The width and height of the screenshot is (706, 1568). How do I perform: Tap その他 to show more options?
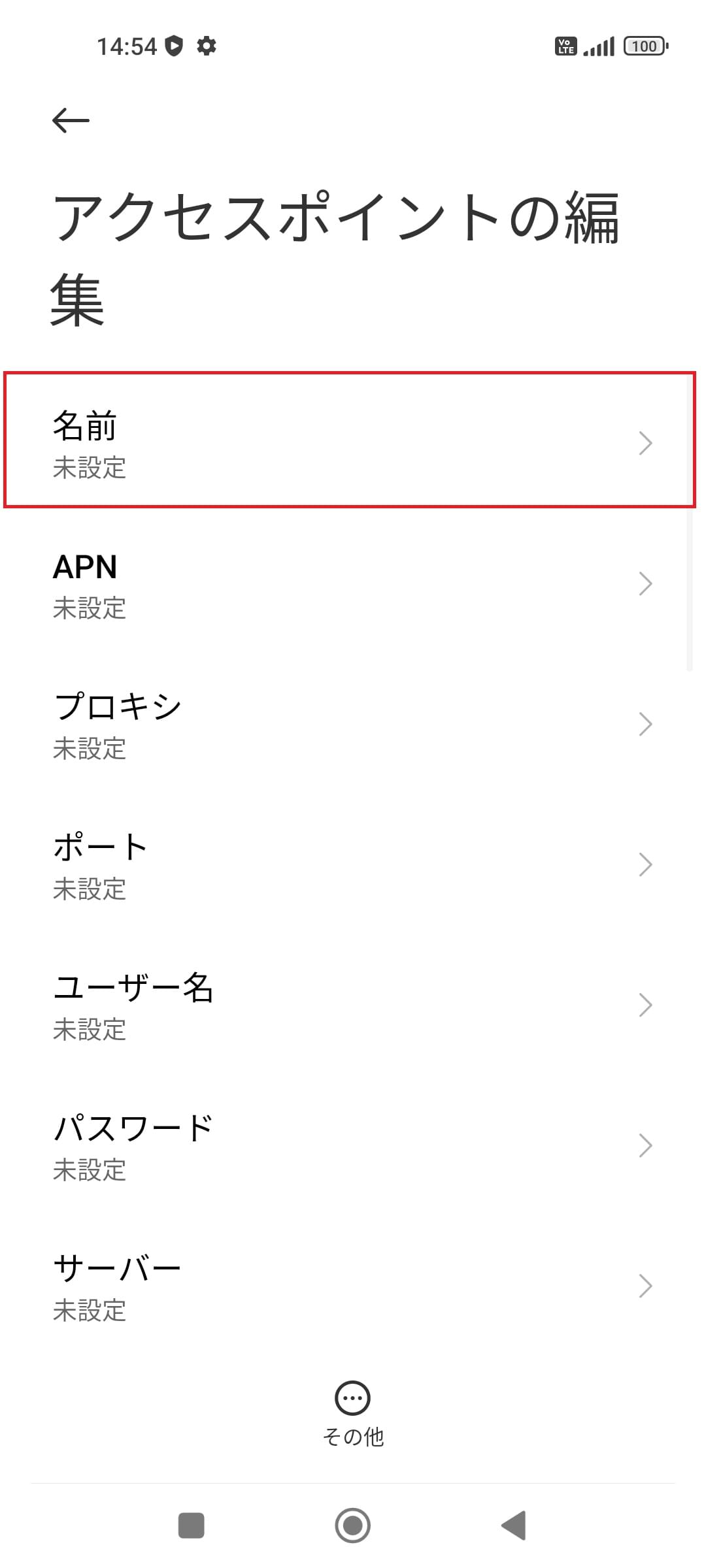(x=352, y=1437)
